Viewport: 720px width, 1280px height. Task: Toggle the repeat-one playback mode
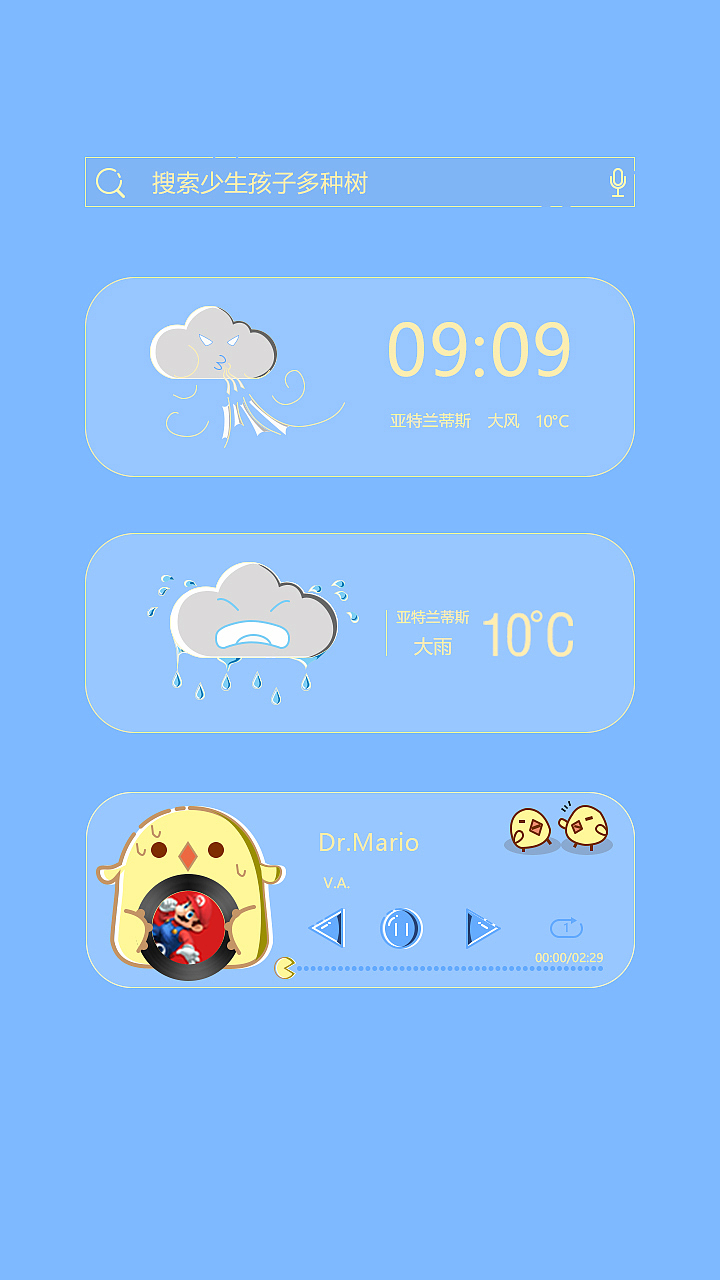click(x=566, y=928)
